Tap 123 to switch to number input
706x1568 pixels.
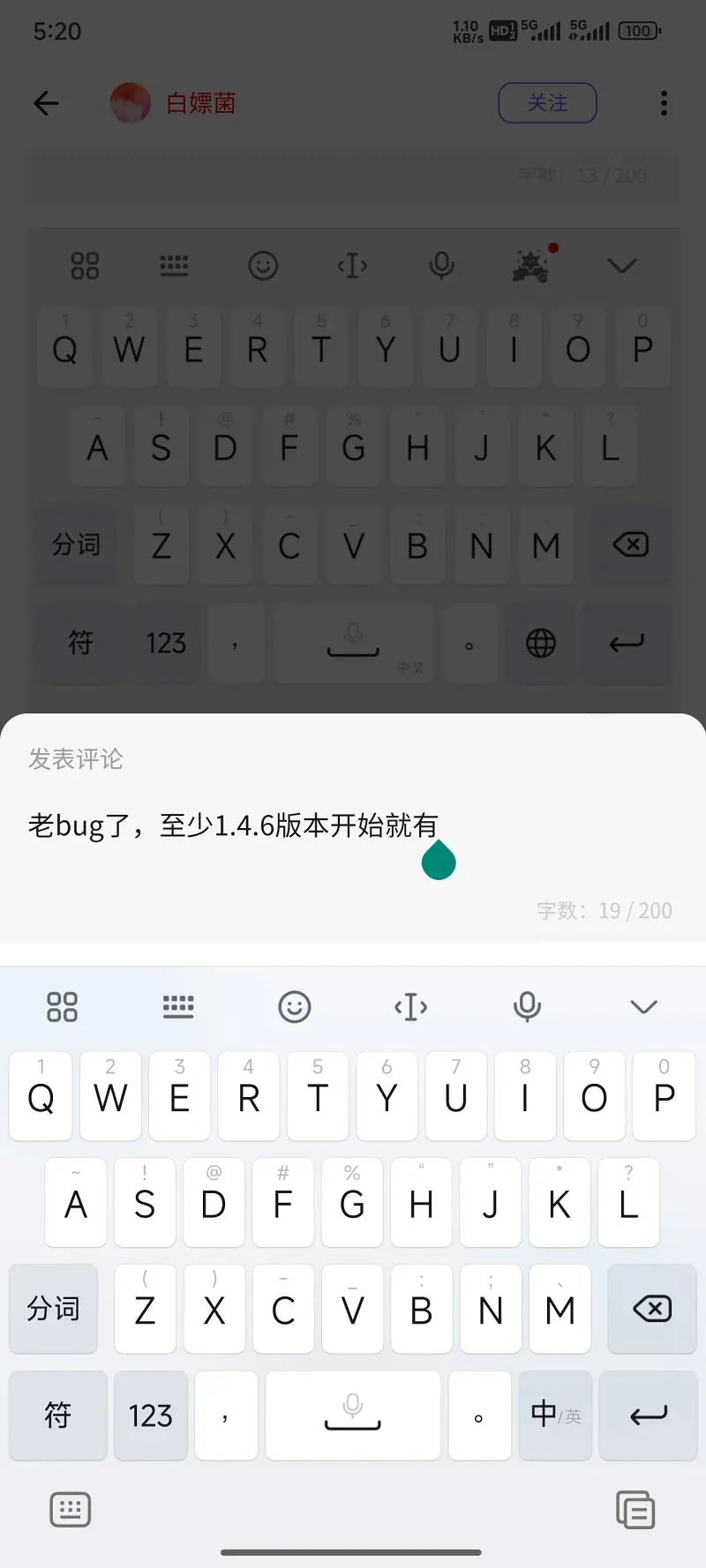point(150,1415)
